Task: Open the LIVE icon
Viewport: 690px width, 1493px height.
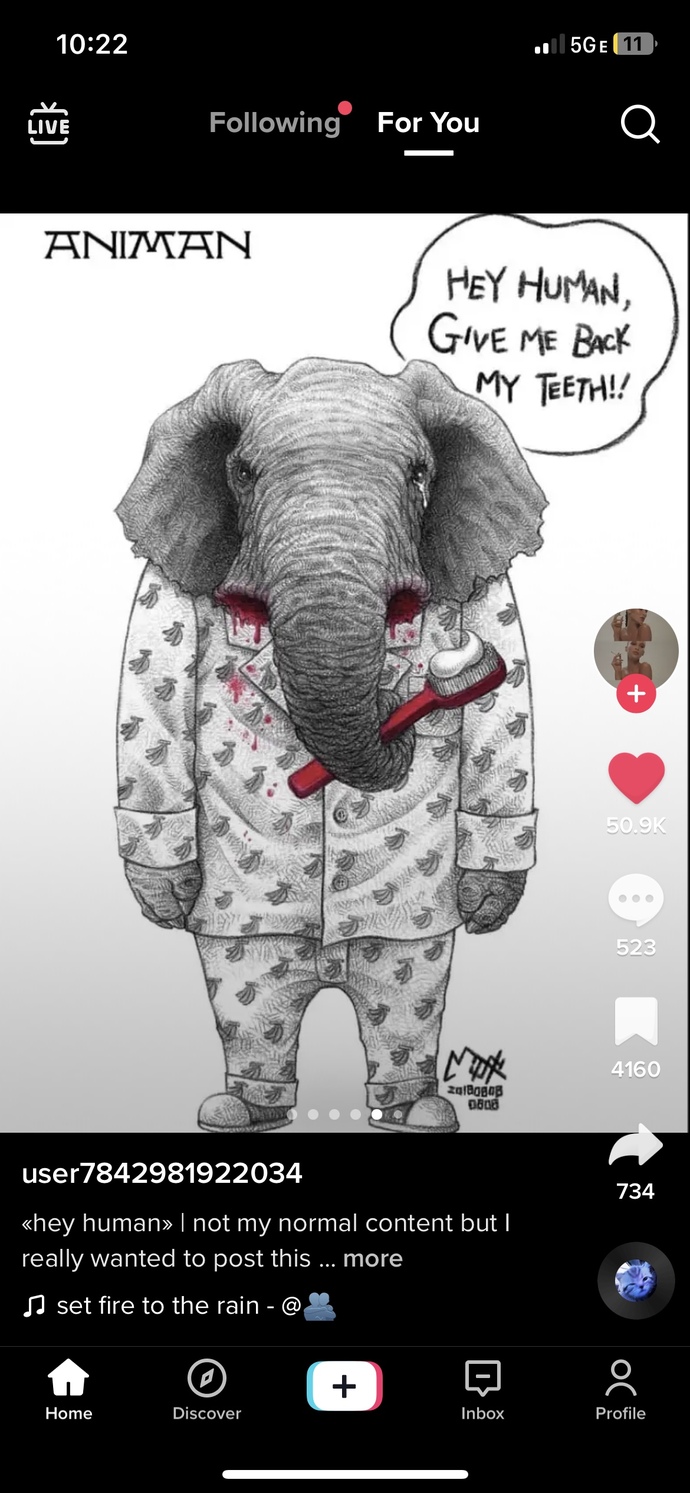Action: coord(48,124)
